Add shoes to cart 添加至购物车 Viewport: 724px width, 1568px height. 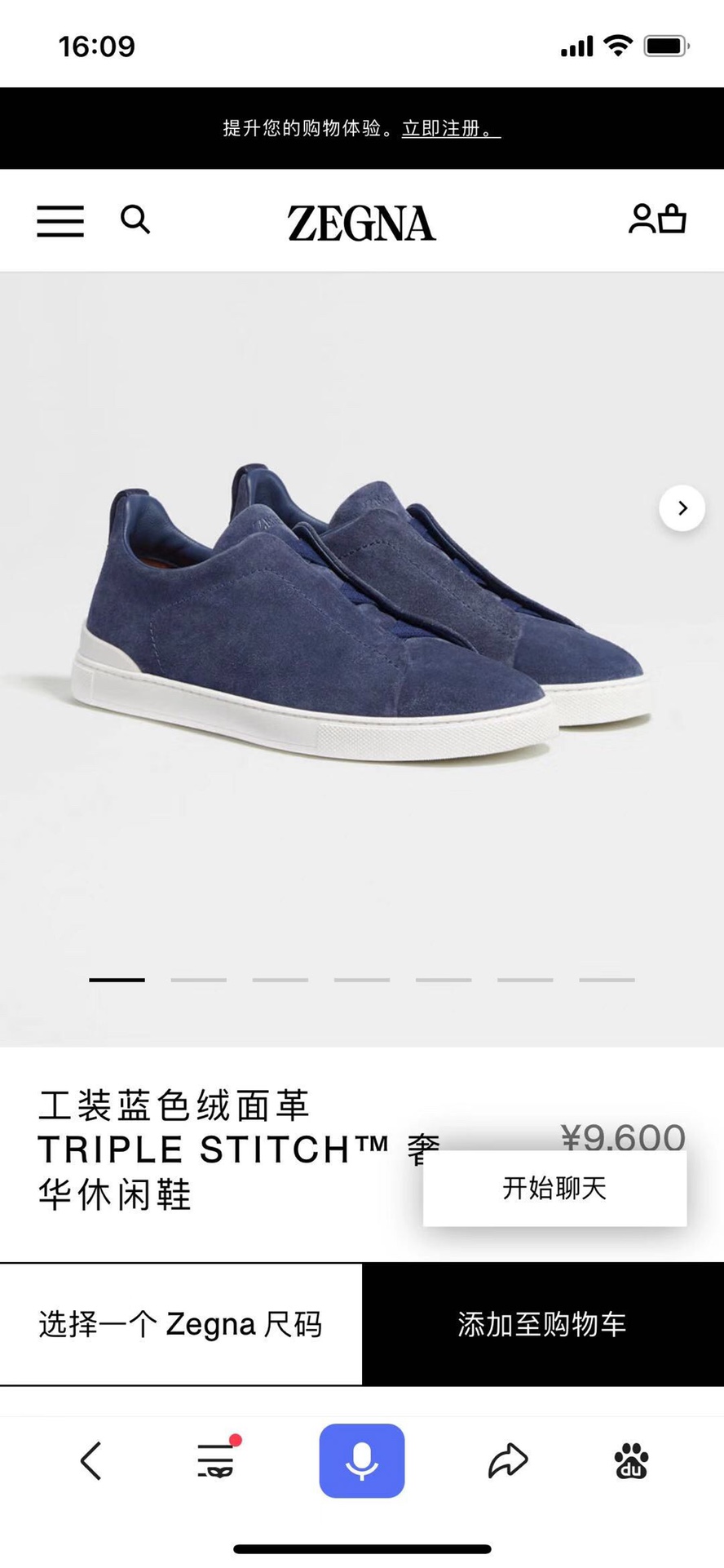542,1324
